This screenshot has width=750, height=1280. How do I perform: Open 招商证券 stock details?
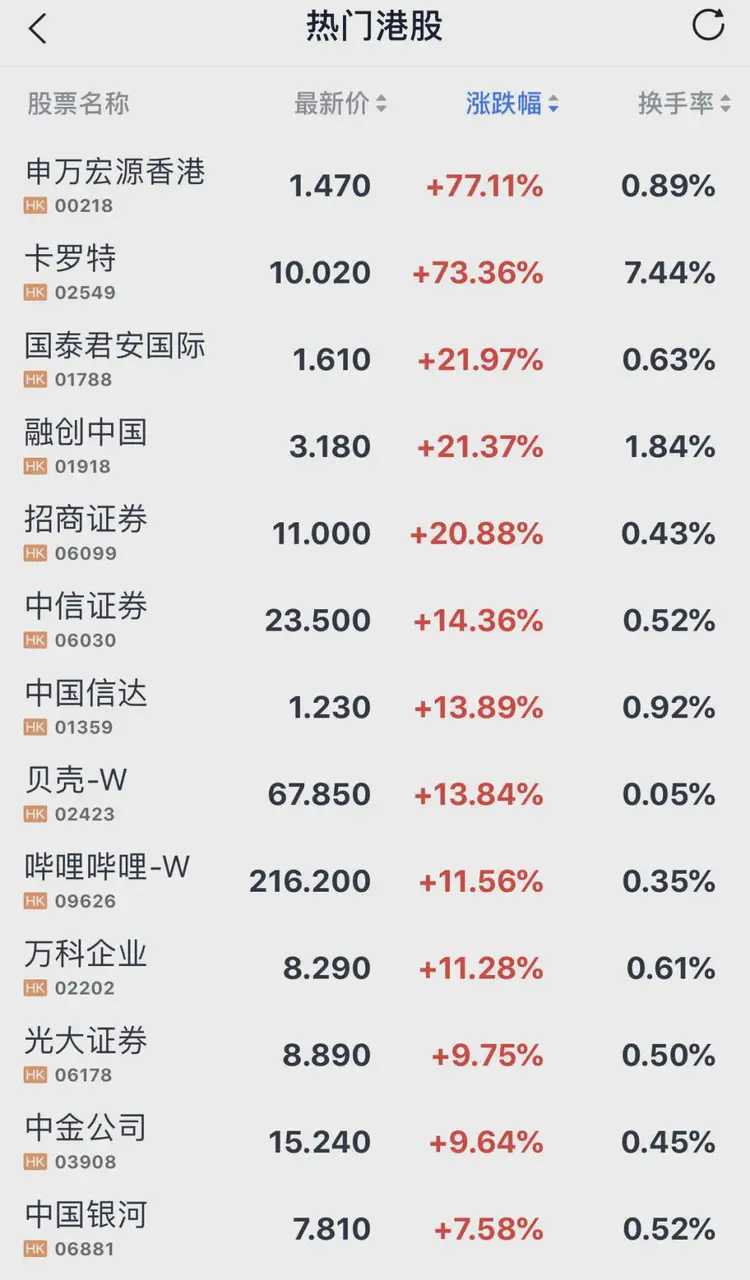coord(87,533)
